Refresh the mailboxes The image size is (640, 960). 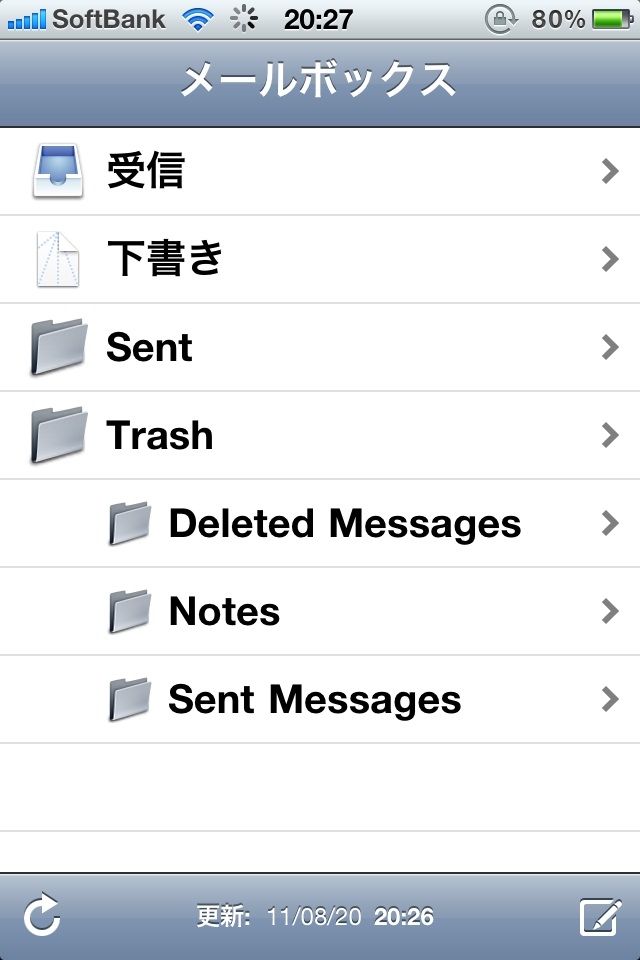pos(42,916)
